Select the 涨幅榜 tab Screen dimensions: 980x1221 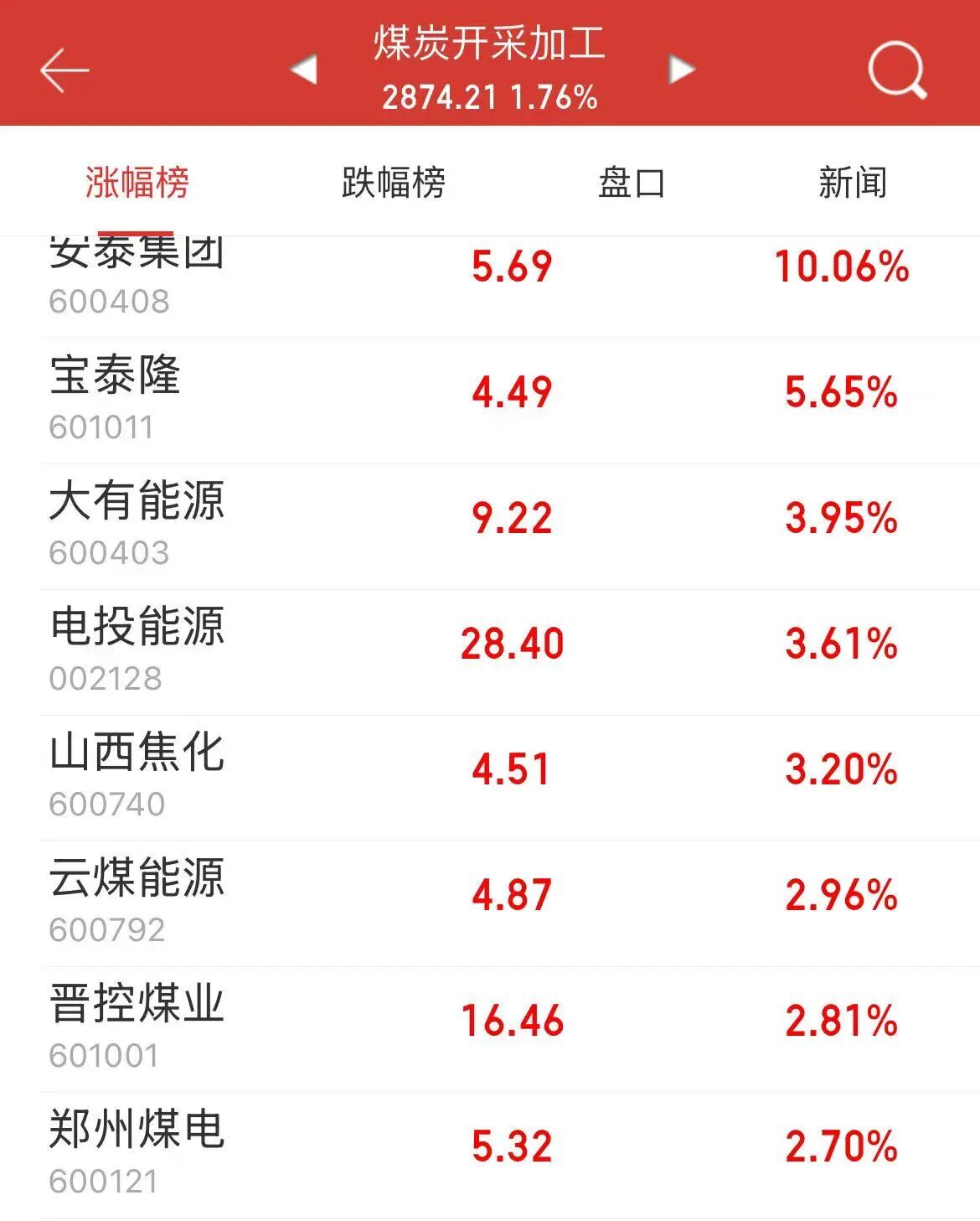click(137, 183)
